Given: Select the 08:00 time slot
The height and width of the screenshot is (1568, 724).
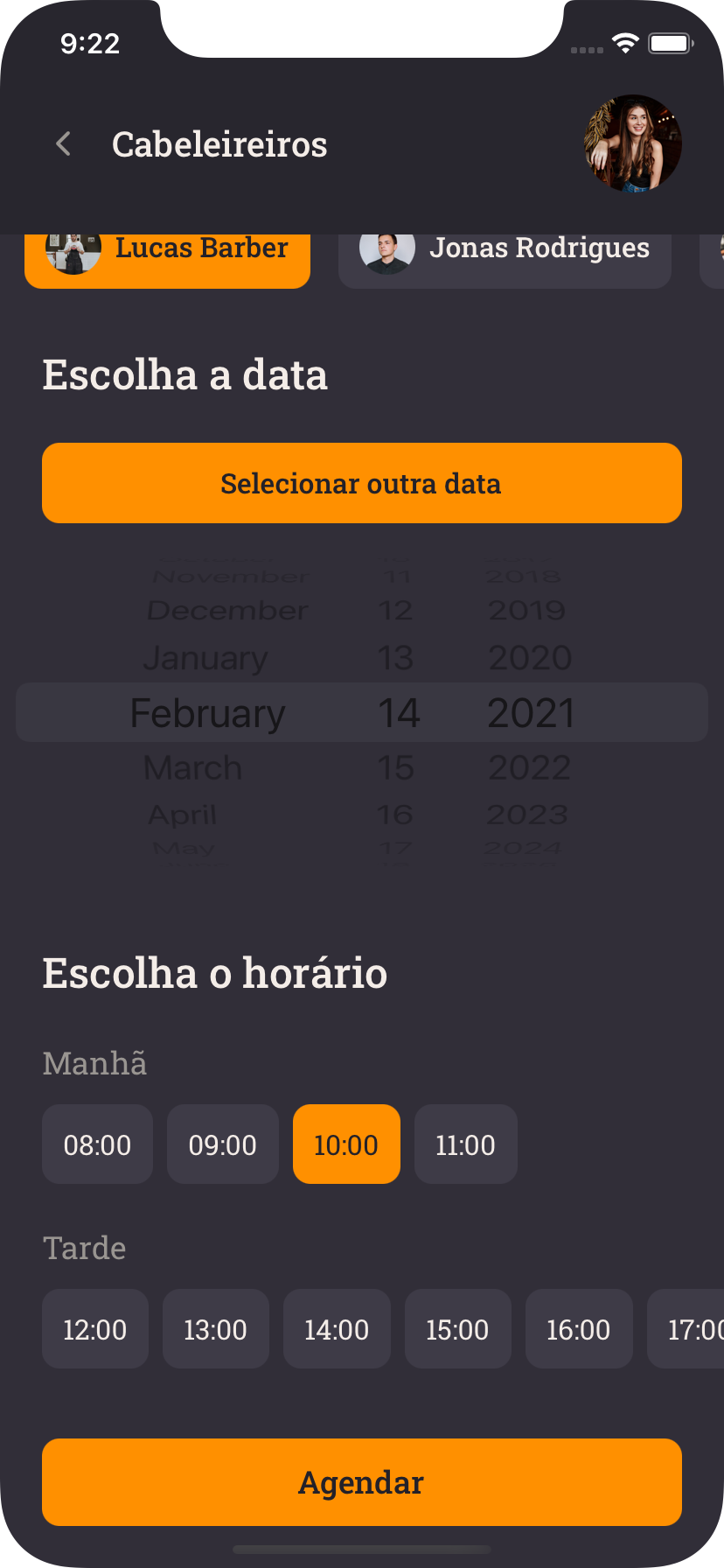Looking at the screenshot, I should (x=97, y=1144).
